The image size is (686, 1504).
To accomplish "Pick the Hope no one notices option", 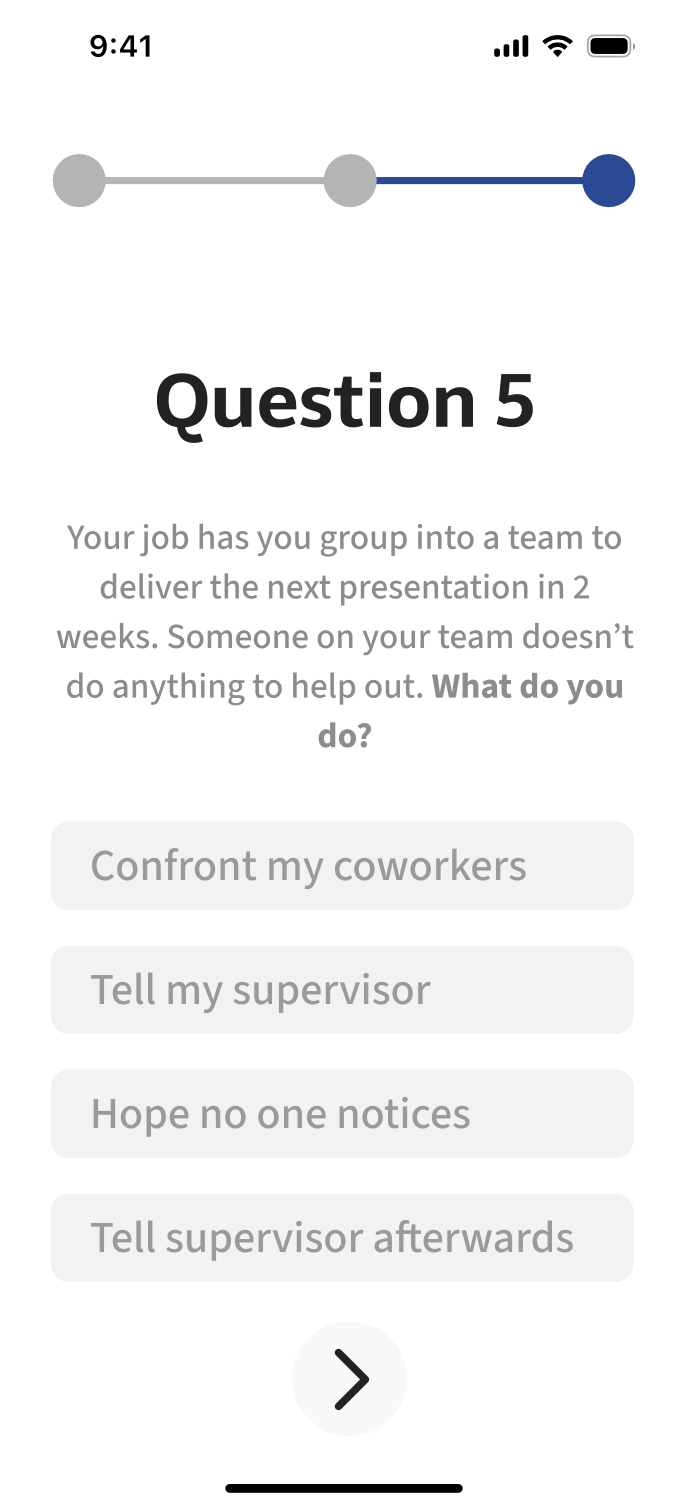I will tap(342, 1114).
